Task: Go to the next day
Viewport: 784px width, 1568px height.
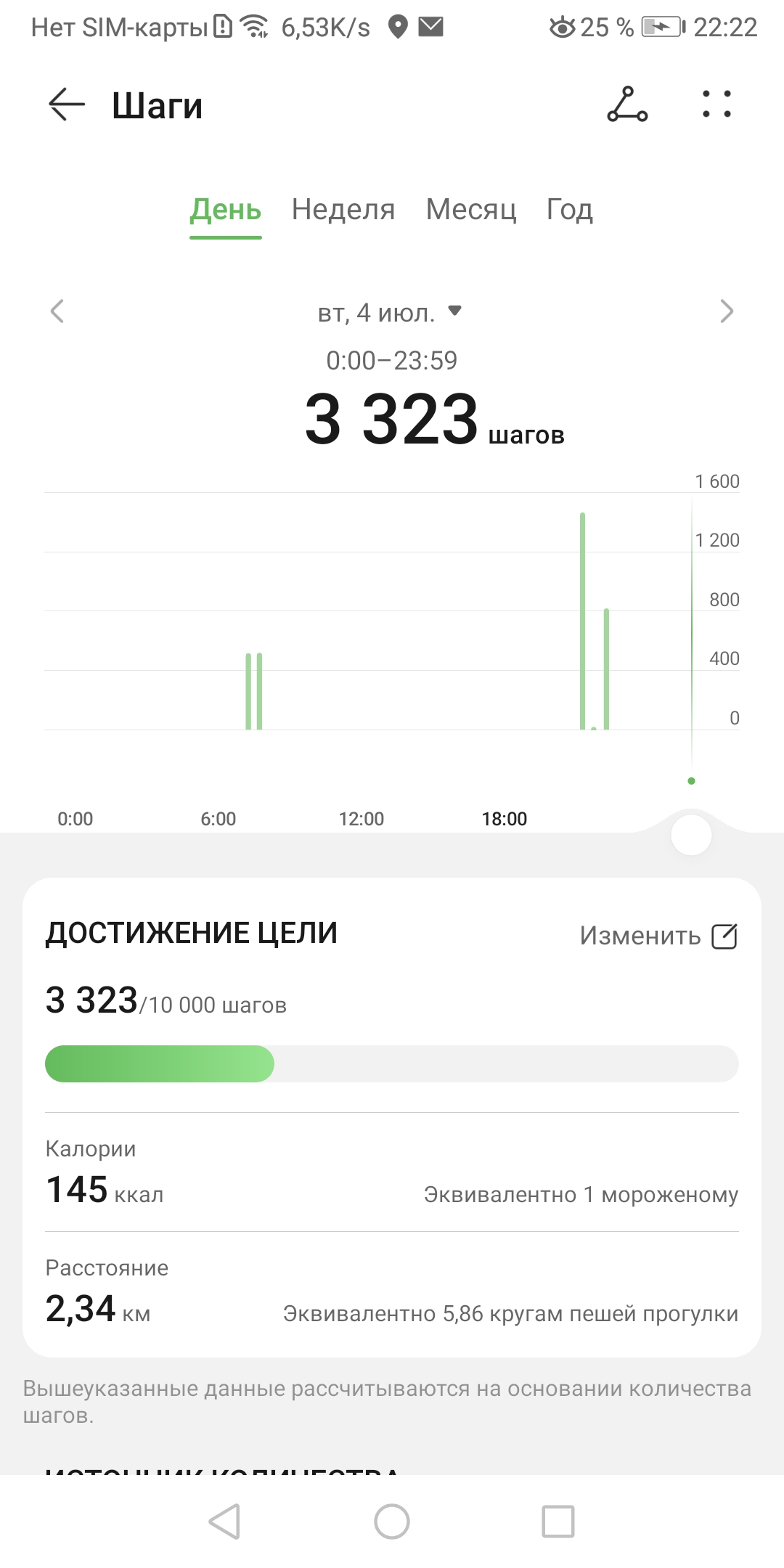Action: 726,311
